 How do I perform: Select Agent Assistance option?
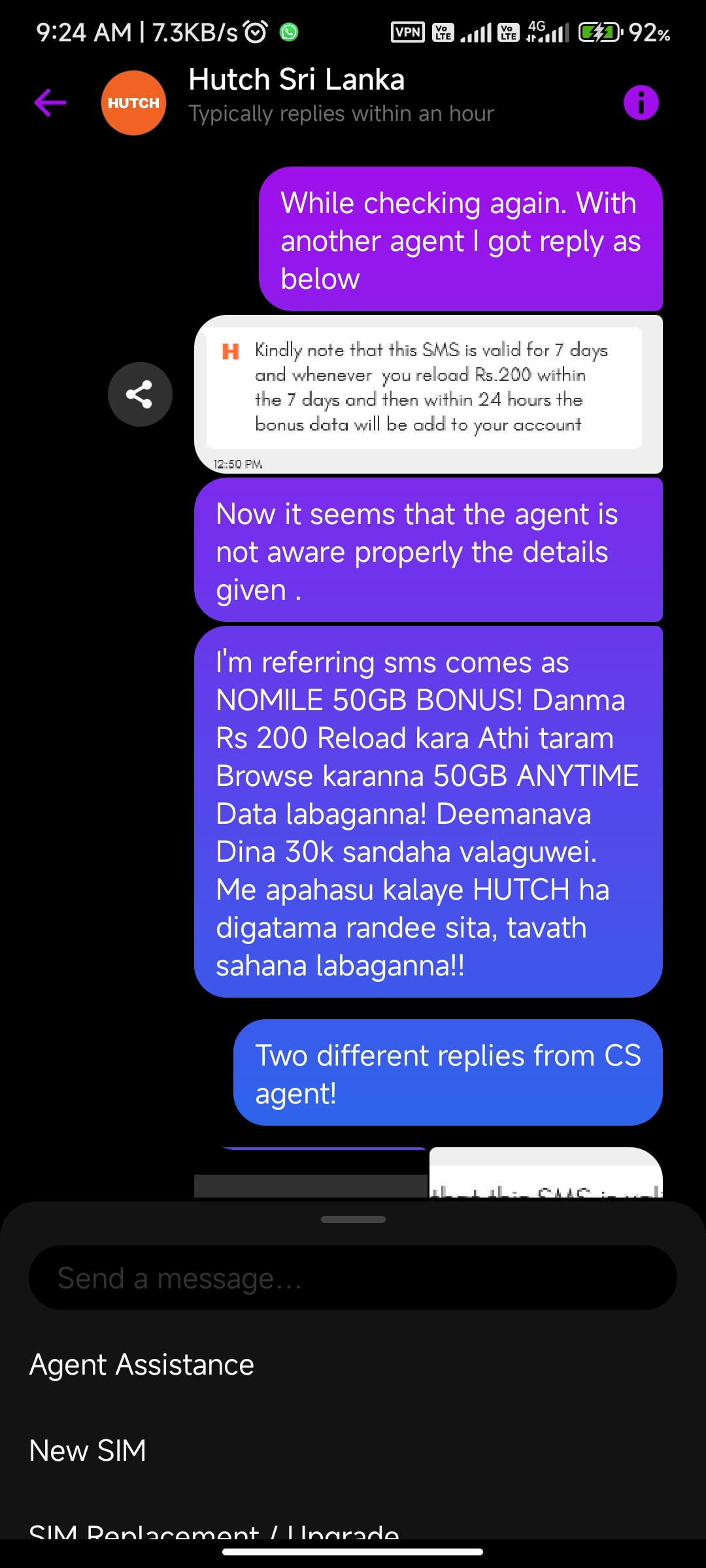[x=142, y=1364]
